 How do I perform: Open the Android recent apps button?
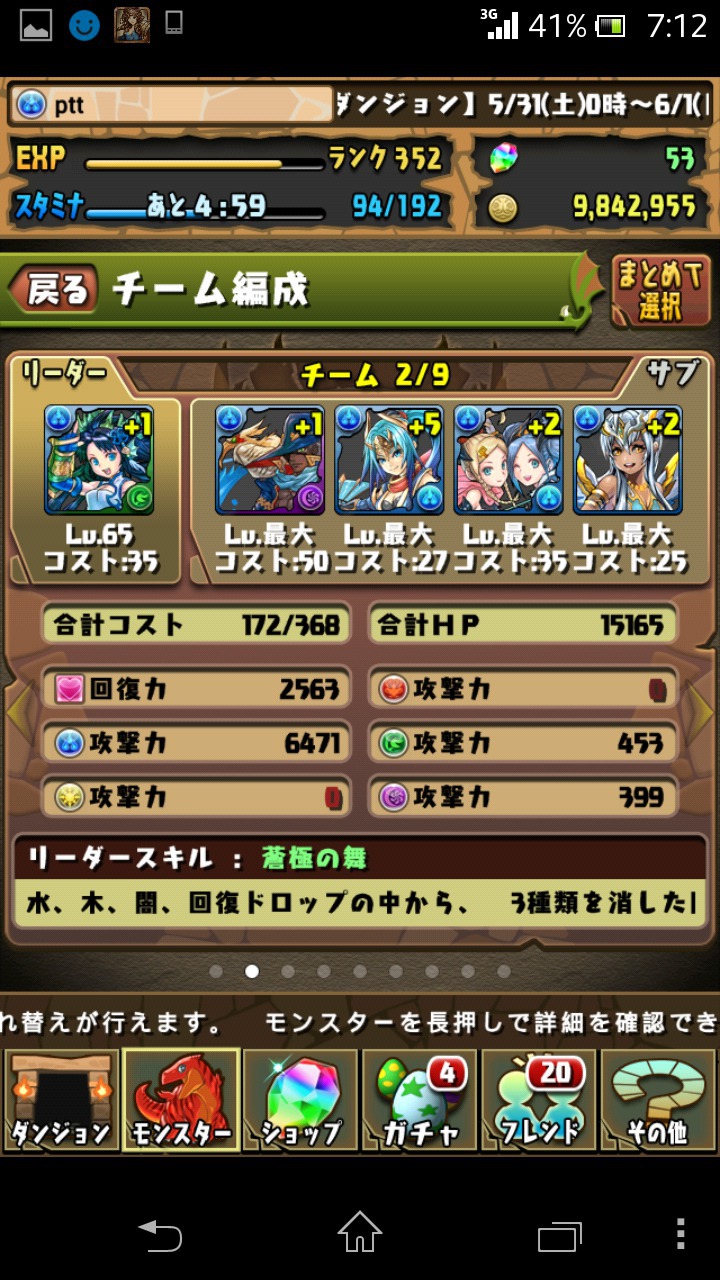pos(559,1234)
